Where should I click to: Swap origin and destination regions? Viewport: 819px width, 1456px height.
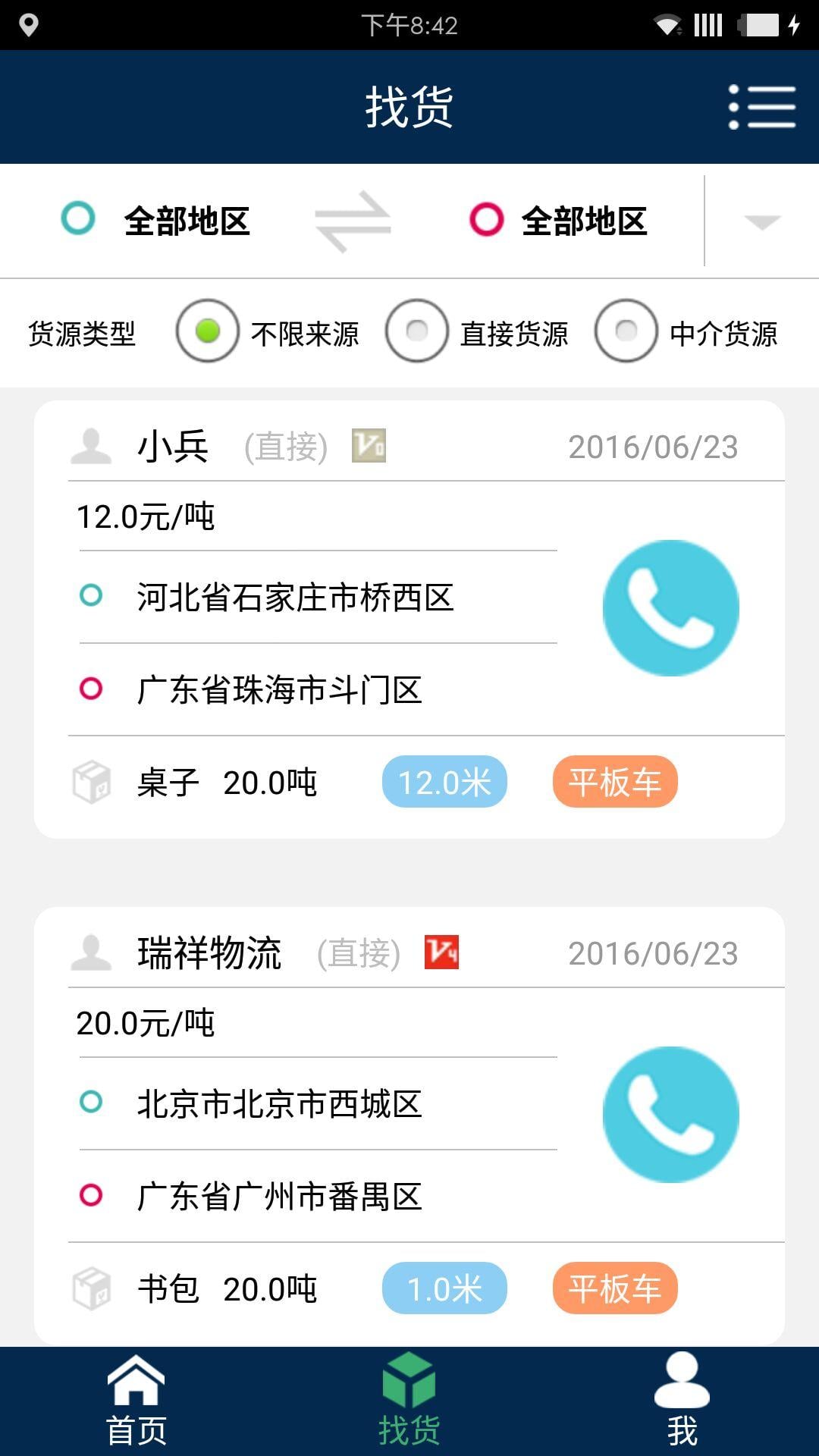(x=353, y=221)
